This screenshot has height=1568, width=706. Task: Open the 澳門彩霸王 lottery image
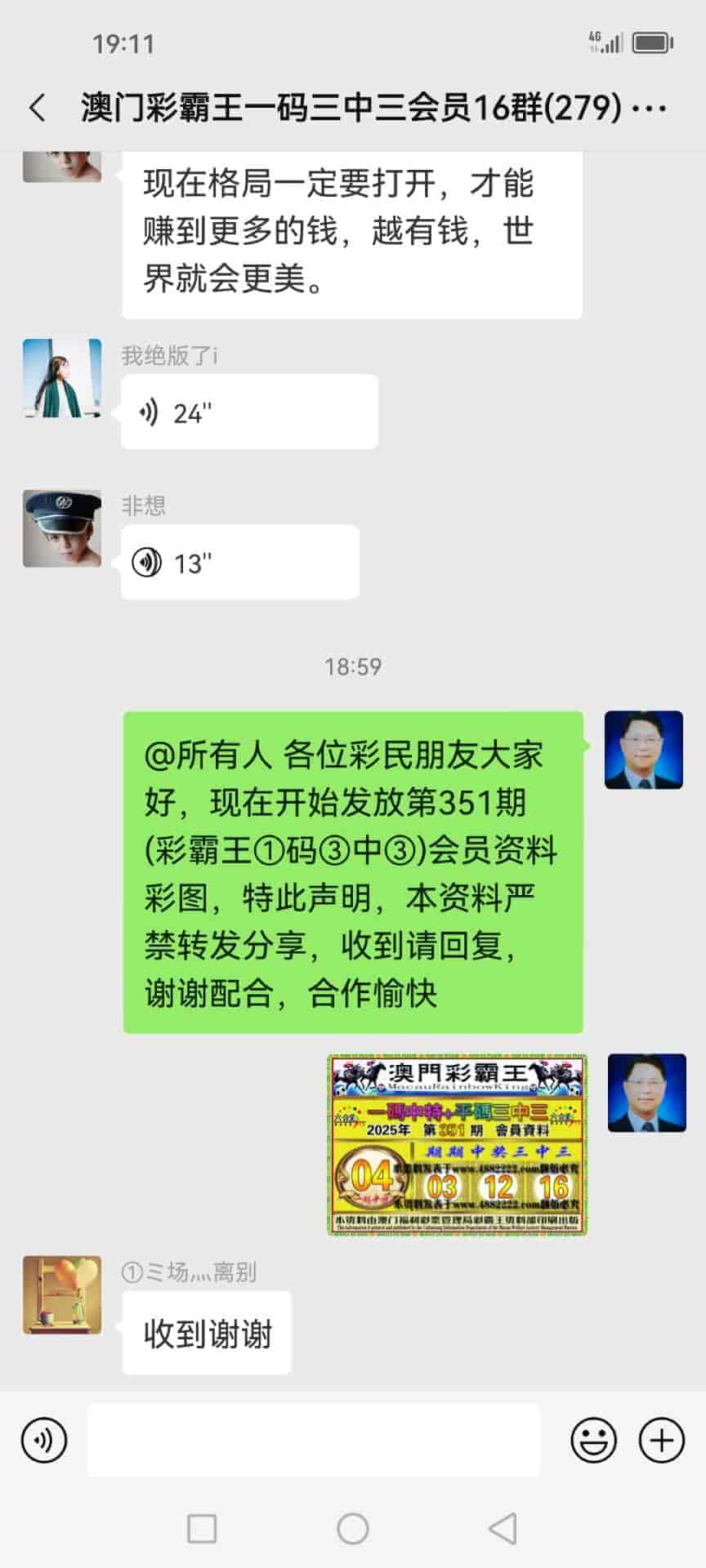pos(458,1144)
